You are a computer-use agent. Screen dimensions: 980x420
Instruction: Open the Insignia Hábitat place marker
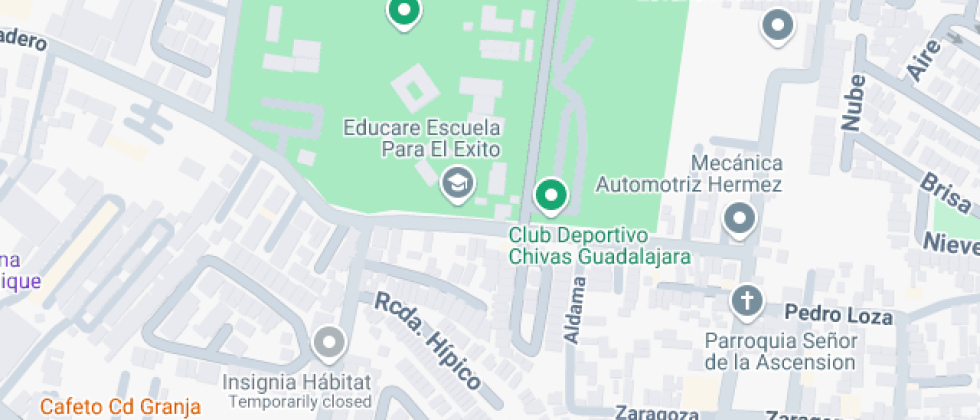[x=328, y=345]
